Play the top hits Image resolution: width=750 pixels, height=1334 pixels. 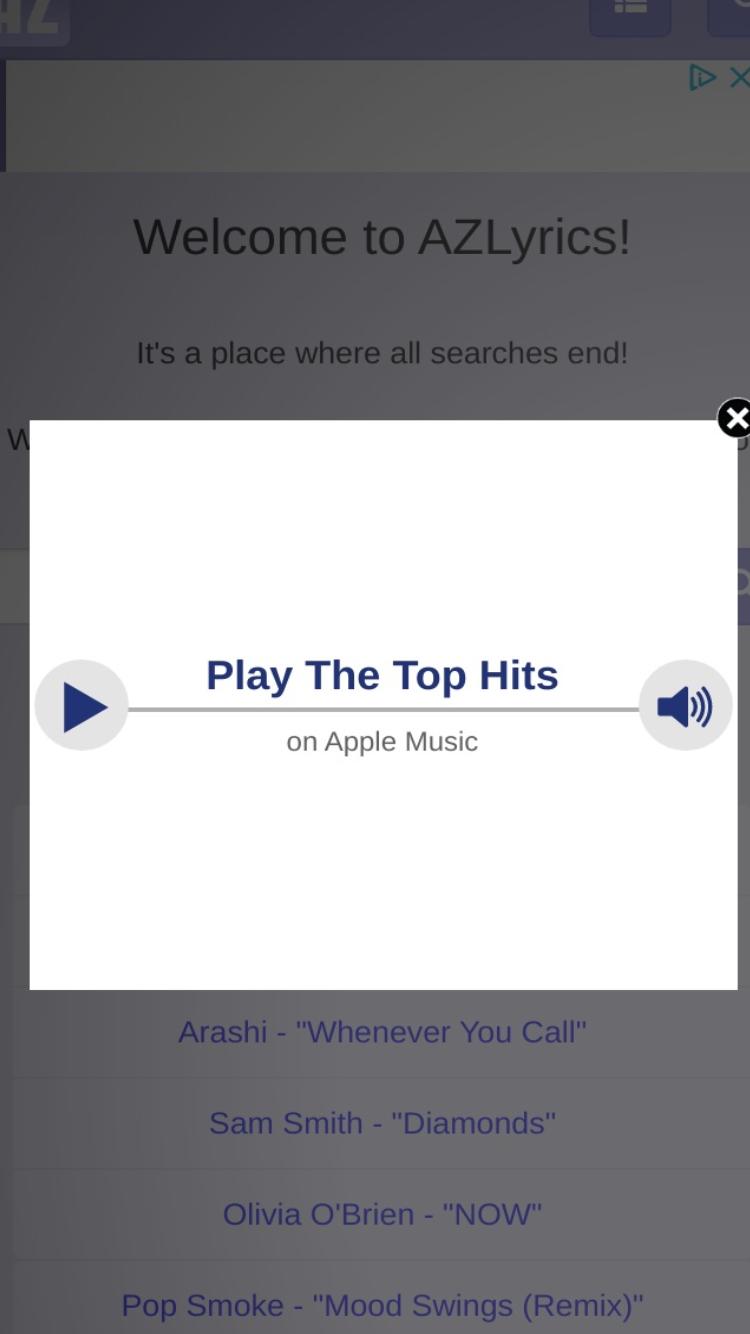[x=82, y=706]
